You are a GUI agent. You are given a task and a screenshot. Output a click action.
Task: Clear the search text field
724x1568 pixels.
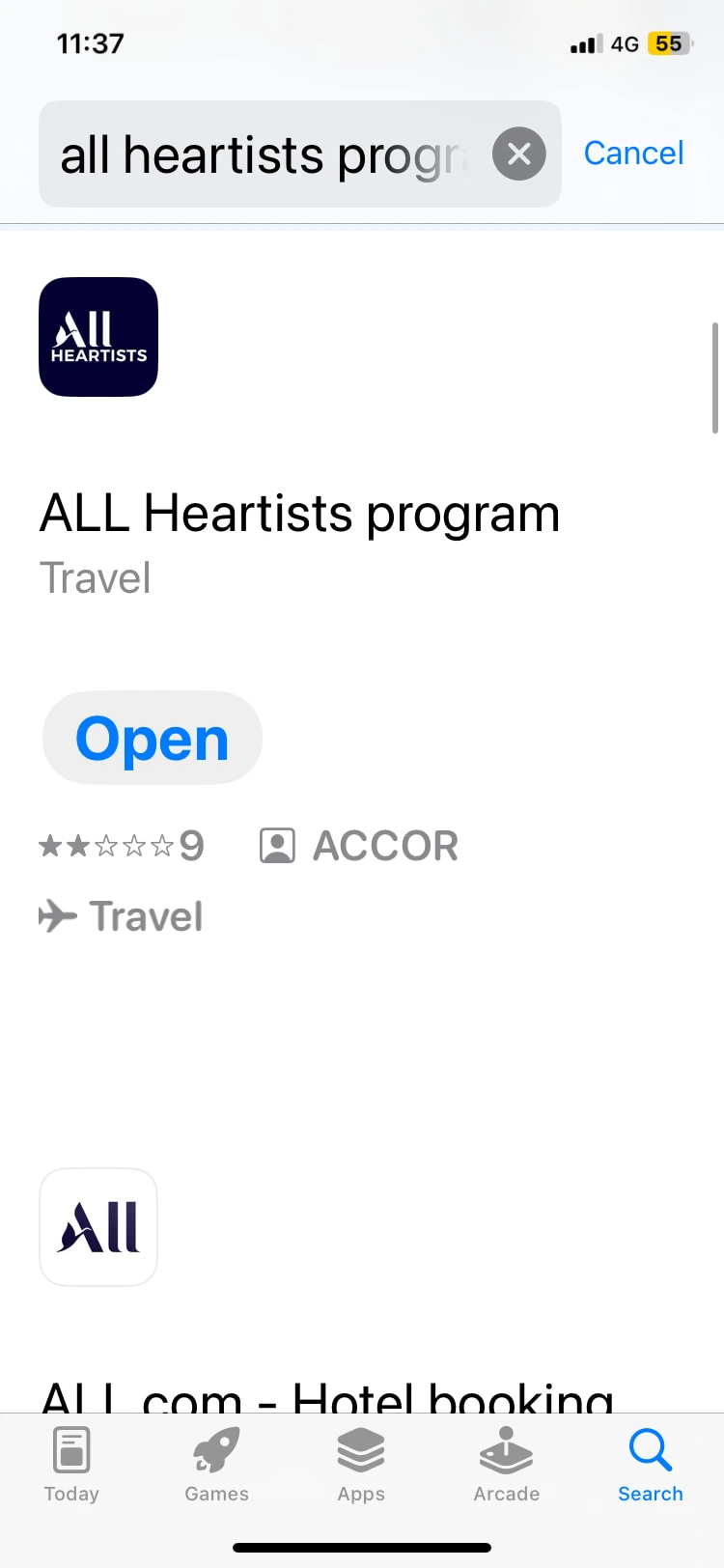(x=519, y=154)
